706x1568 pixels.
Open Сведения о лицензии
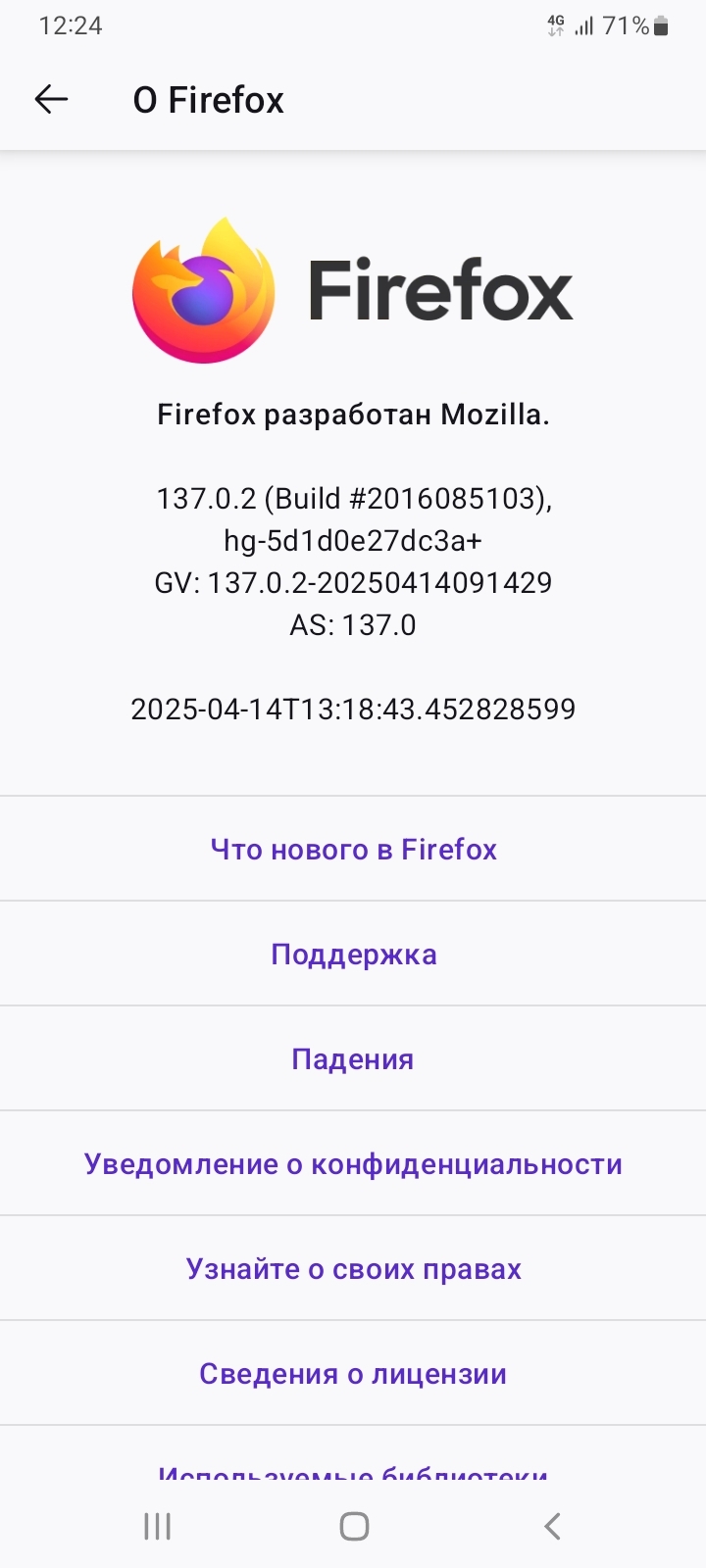pos(353,1373)
